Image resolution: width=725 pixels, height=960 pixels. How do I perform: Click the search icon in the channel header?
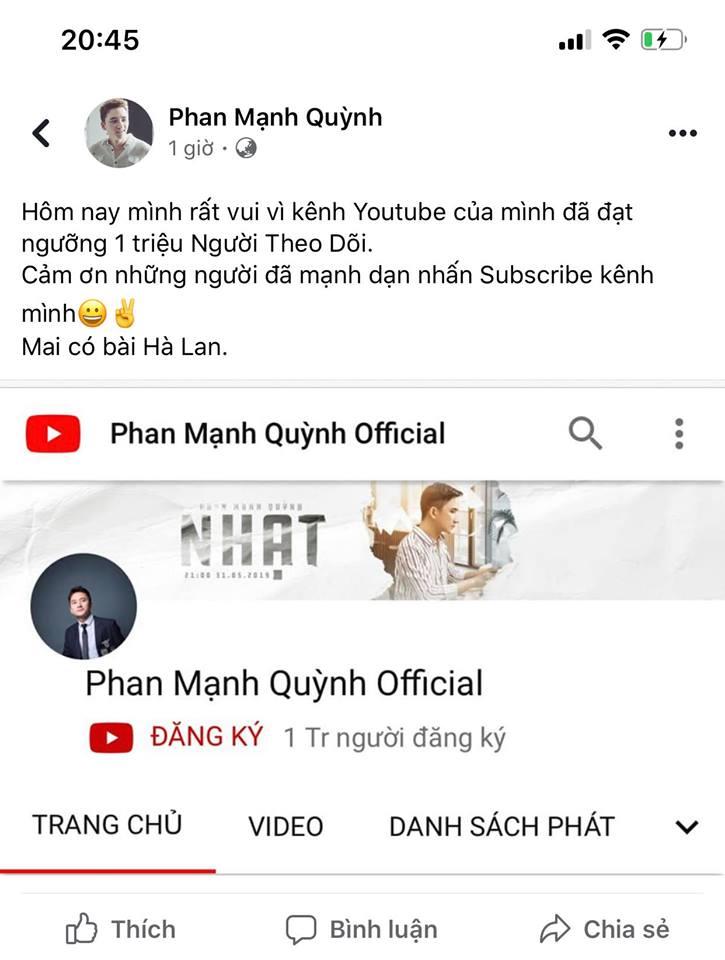tap(584, 433)
